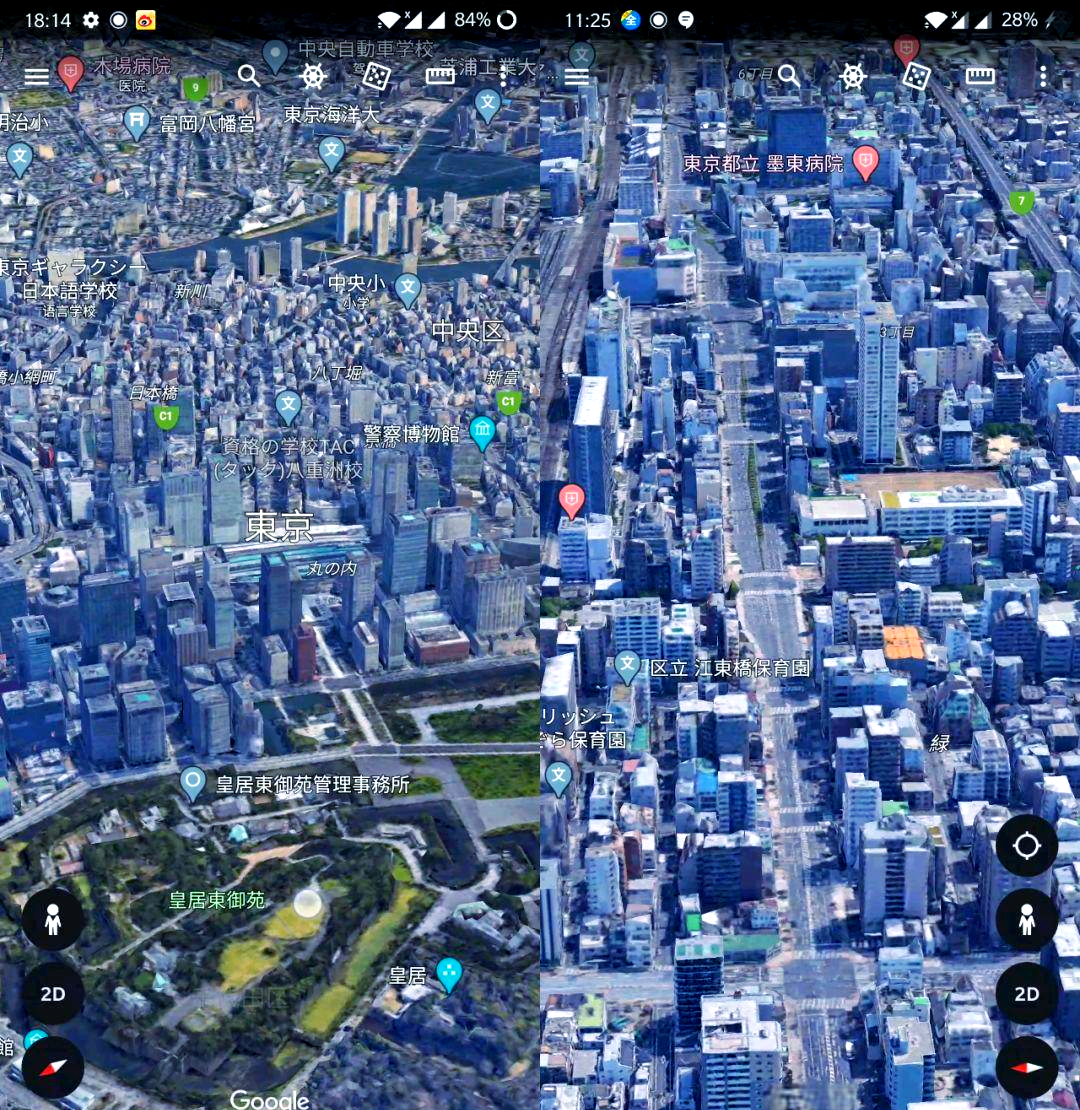The height and width of the screenshot is (1110, 1080).
Task: Expand the hamburger navigation drawer
Action: 37,77
